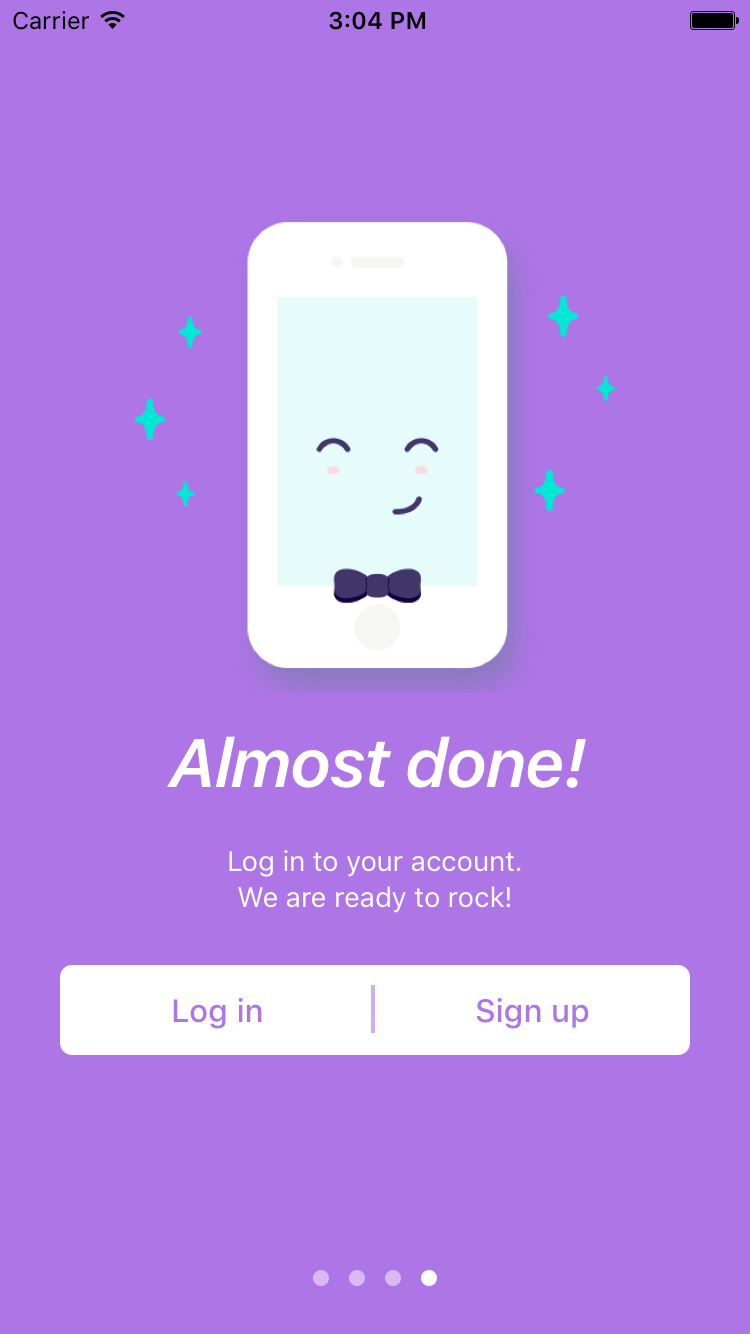Select the second pagination dot

pyautogui.click(x=357, y=1277)
